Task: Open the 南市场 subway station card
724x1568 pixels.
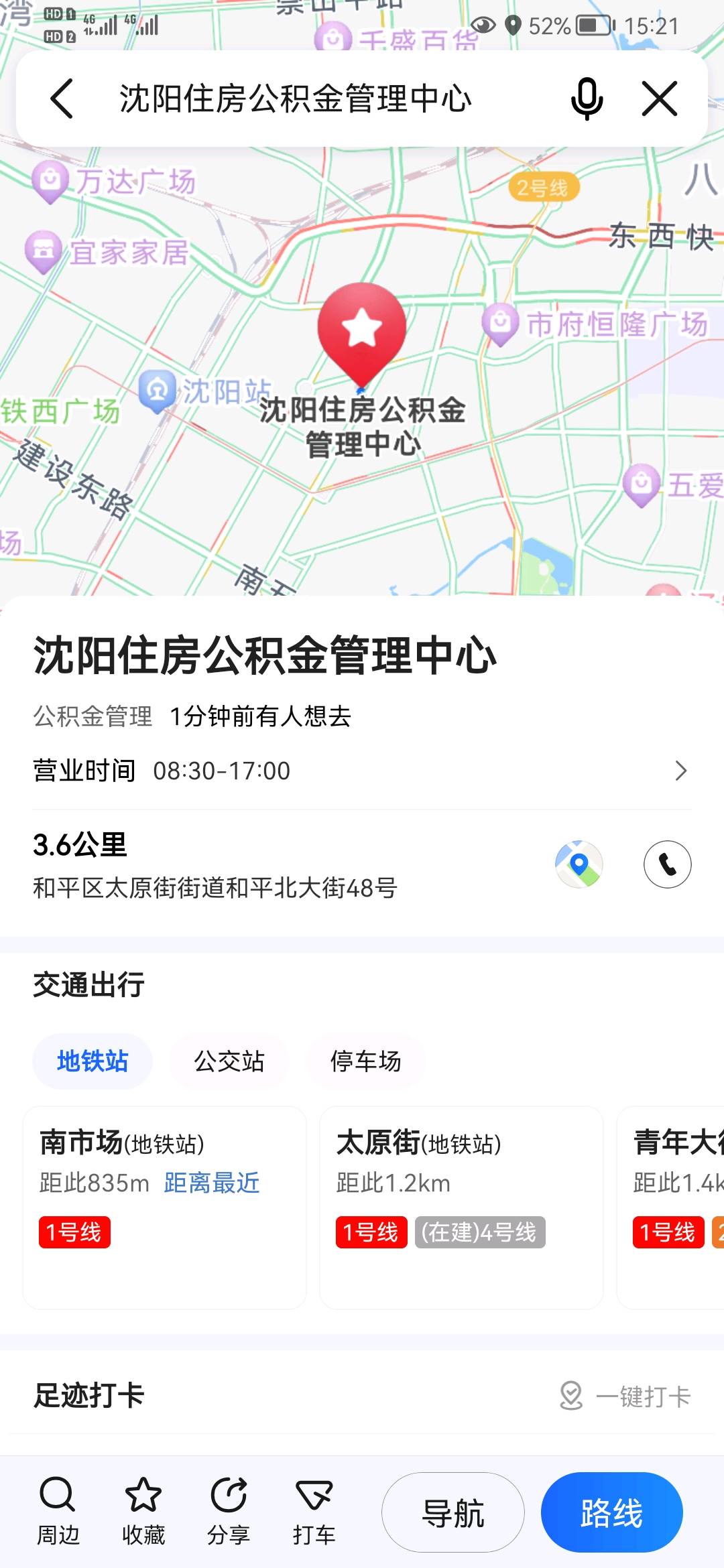Action: 164,1206
